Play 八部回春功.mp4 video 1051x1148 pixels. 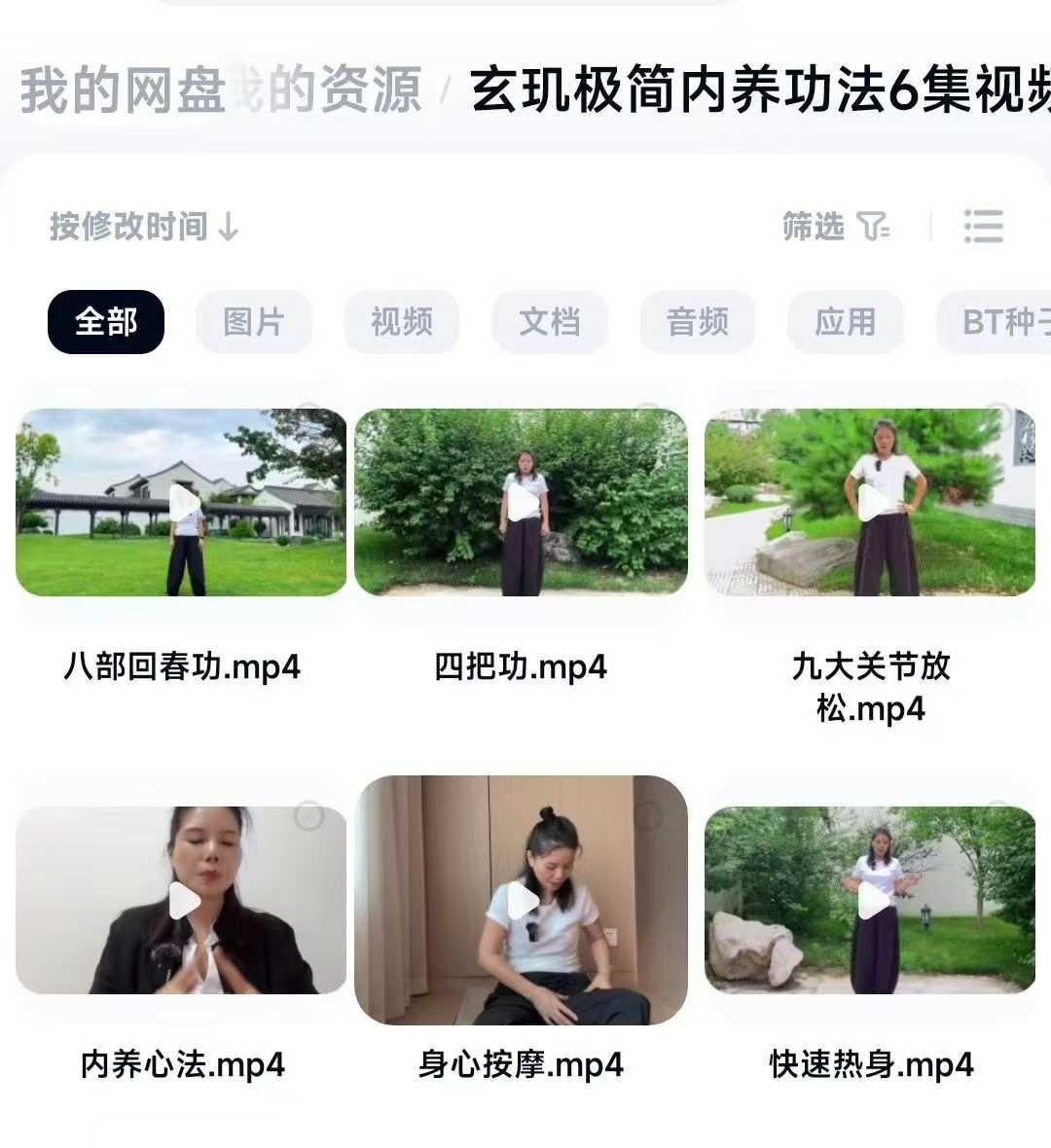182,502
